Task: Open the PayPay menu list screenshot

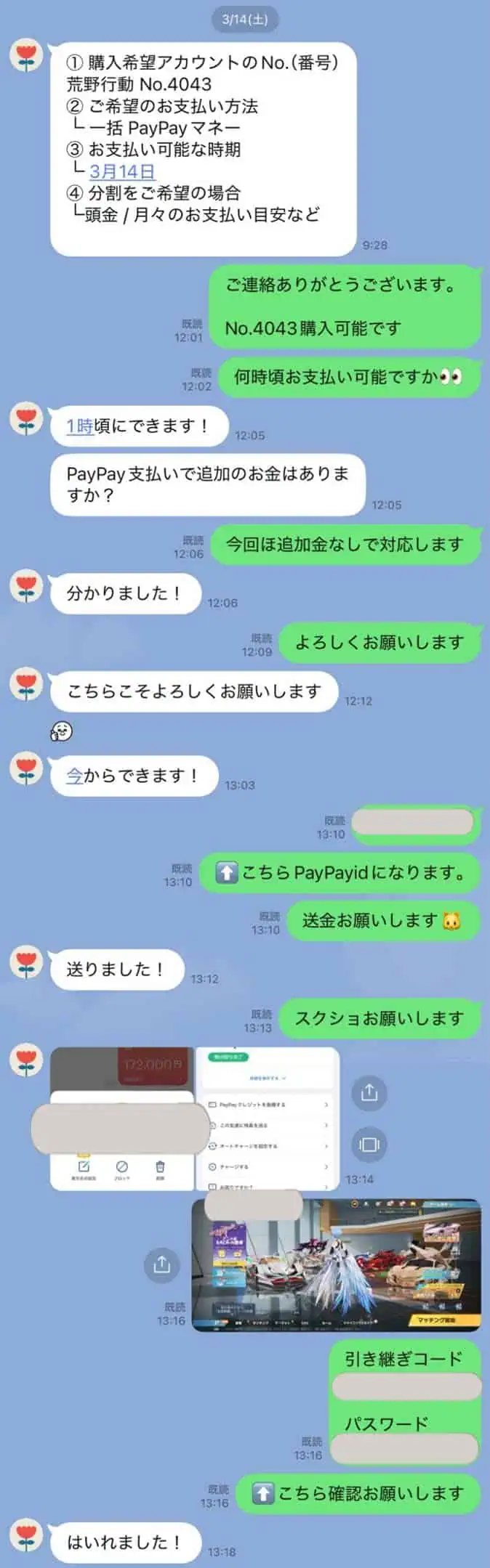Action: point(268,1118)
